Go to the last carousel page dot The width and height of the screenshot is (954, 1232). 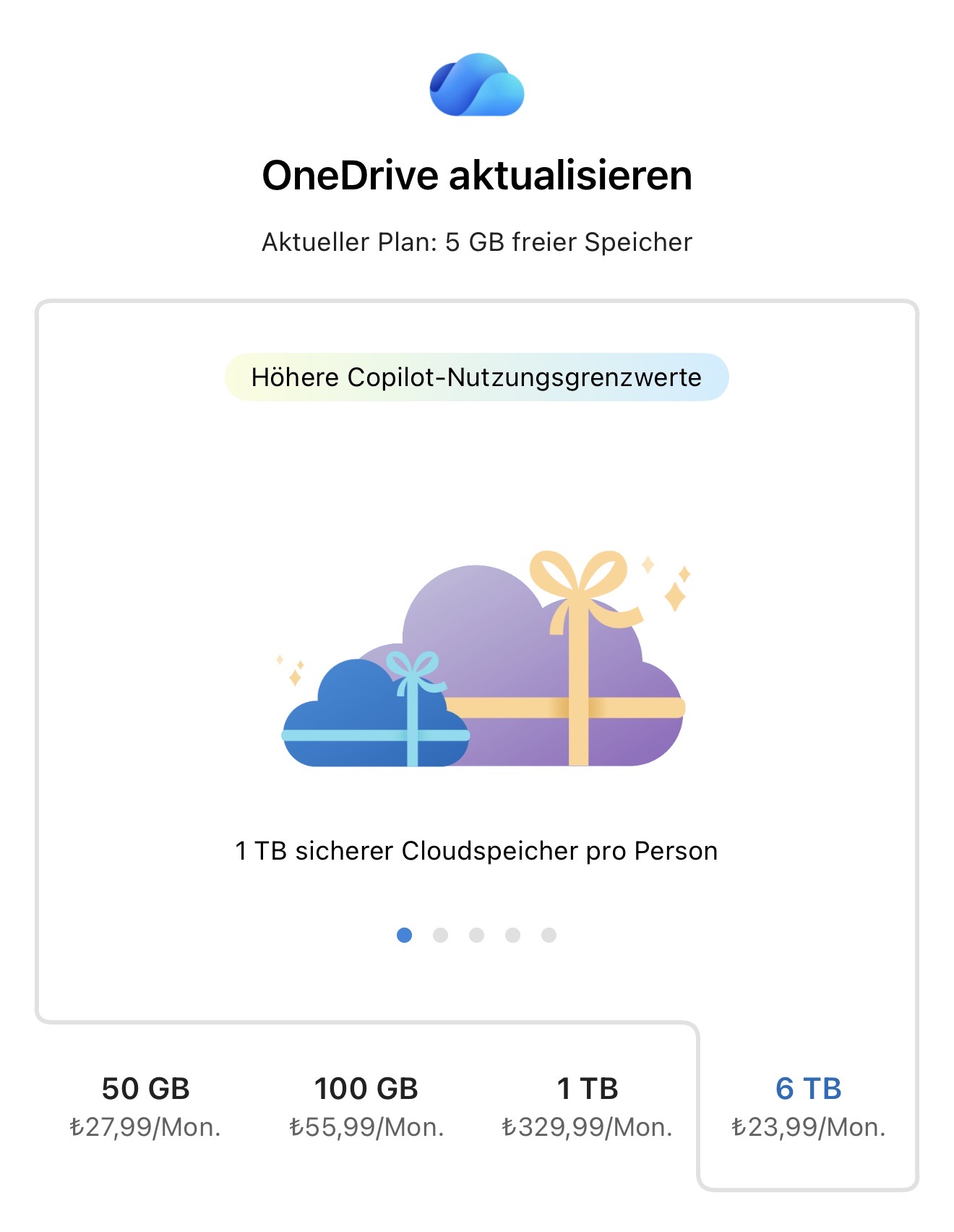[549, 935]
